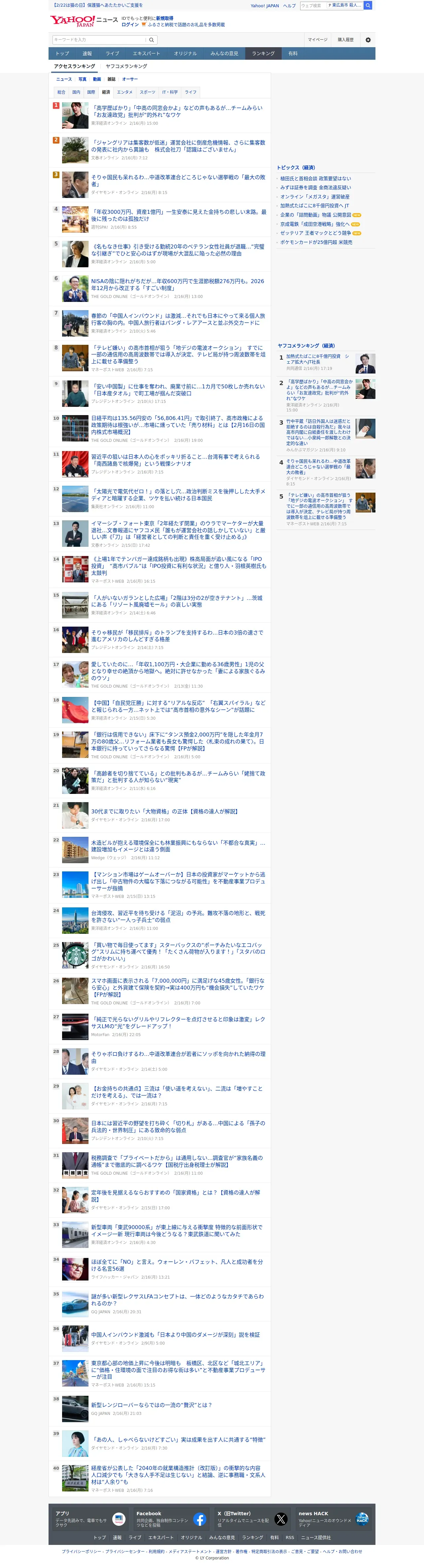The height and width of the screenshot is (1568, 424).
Task: Open マイページ button
Action: (317, 40)
